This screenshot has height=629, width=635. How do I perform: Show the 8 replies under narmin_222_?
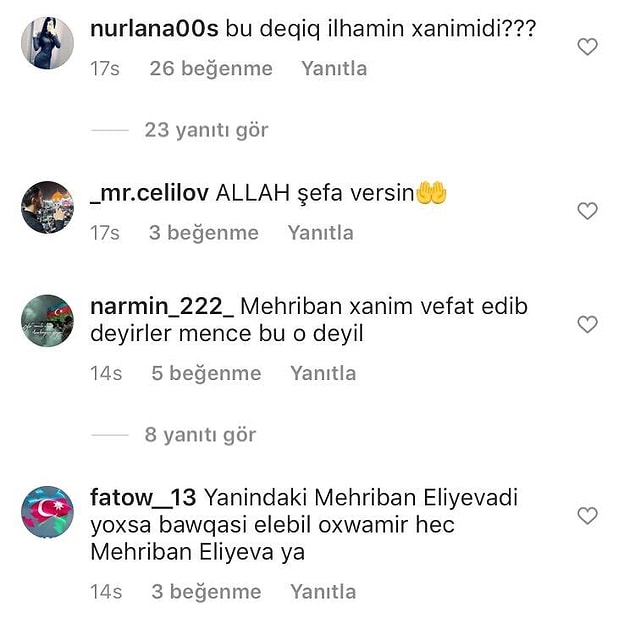(199, 435)
